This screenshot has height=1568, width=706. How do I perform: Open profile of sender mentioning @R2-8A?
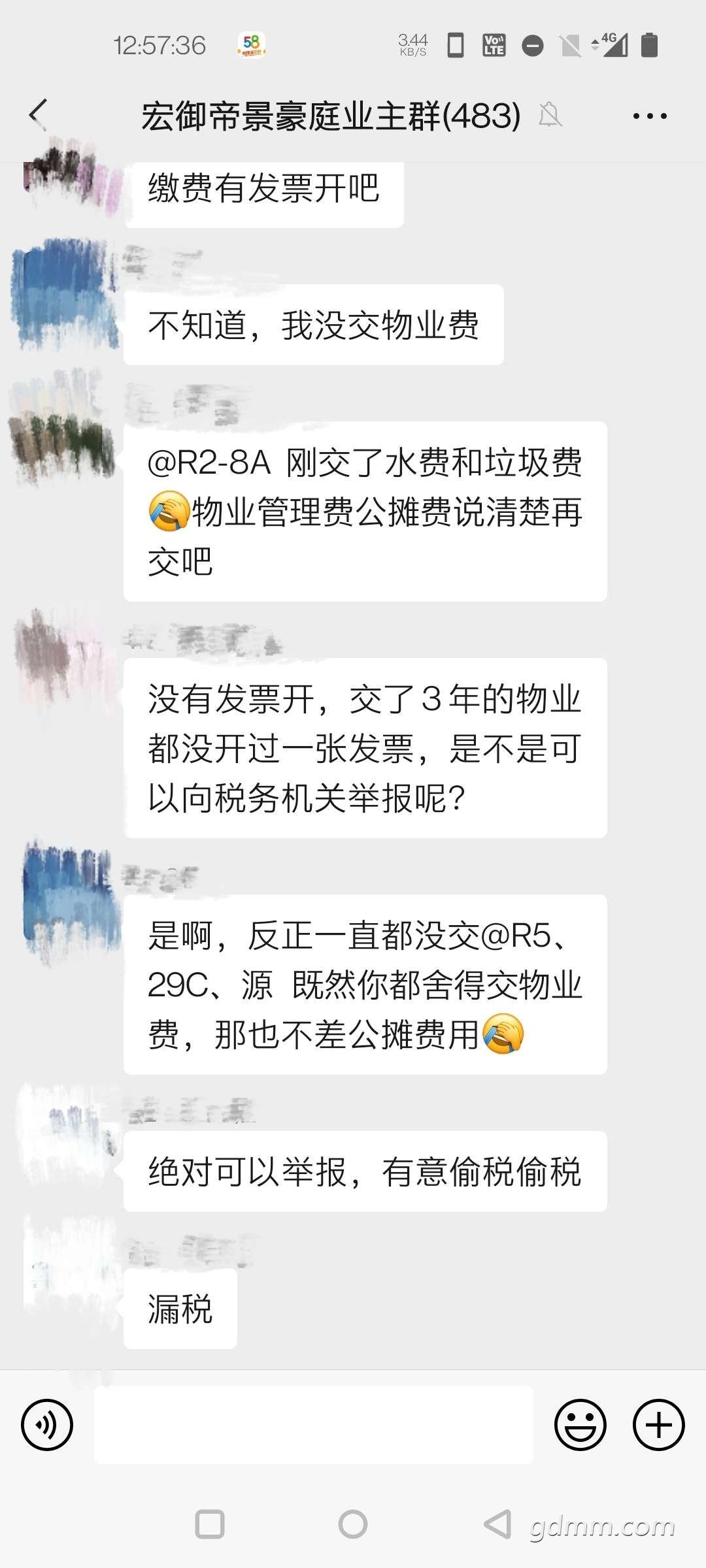tap(63, 428)
